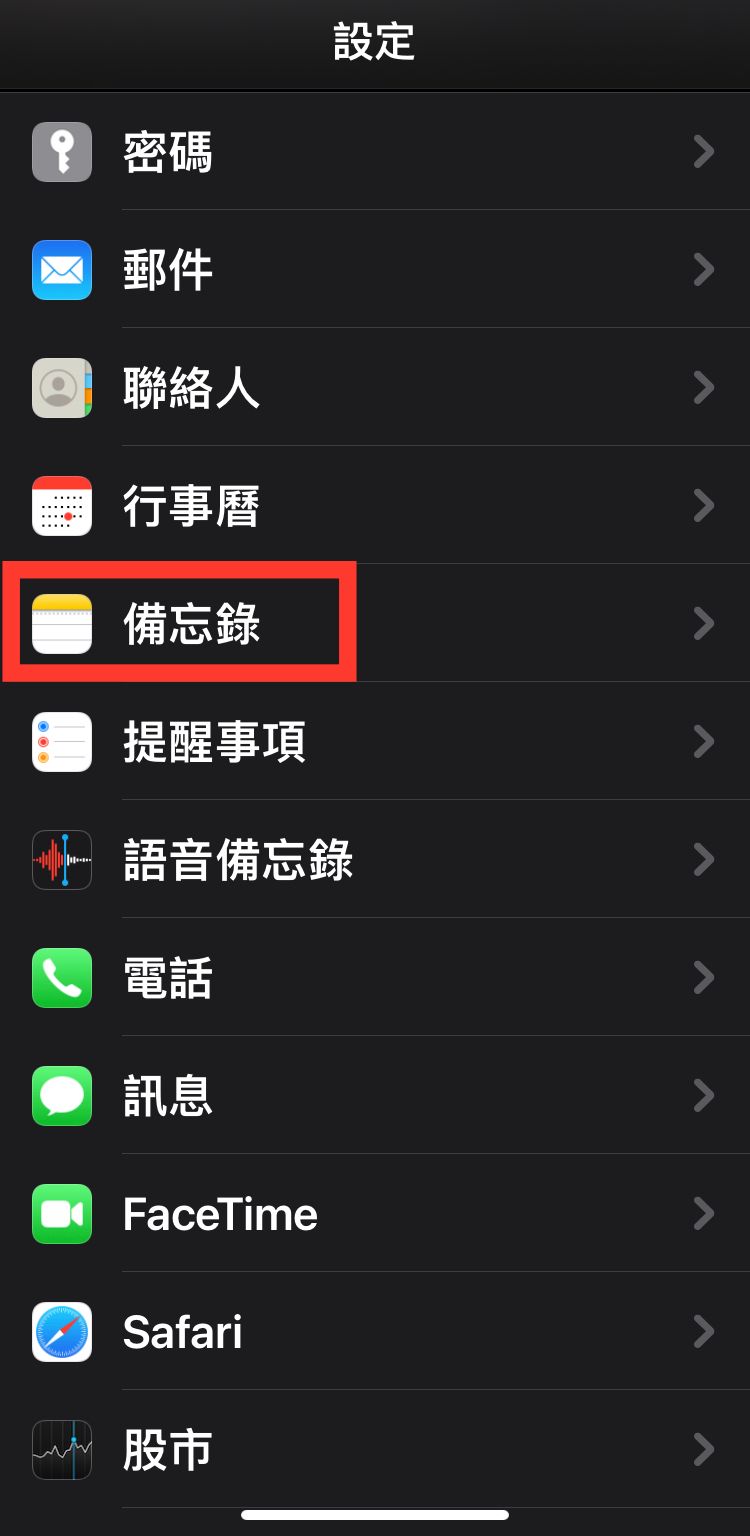Open Safari settings

(375, 1331)
